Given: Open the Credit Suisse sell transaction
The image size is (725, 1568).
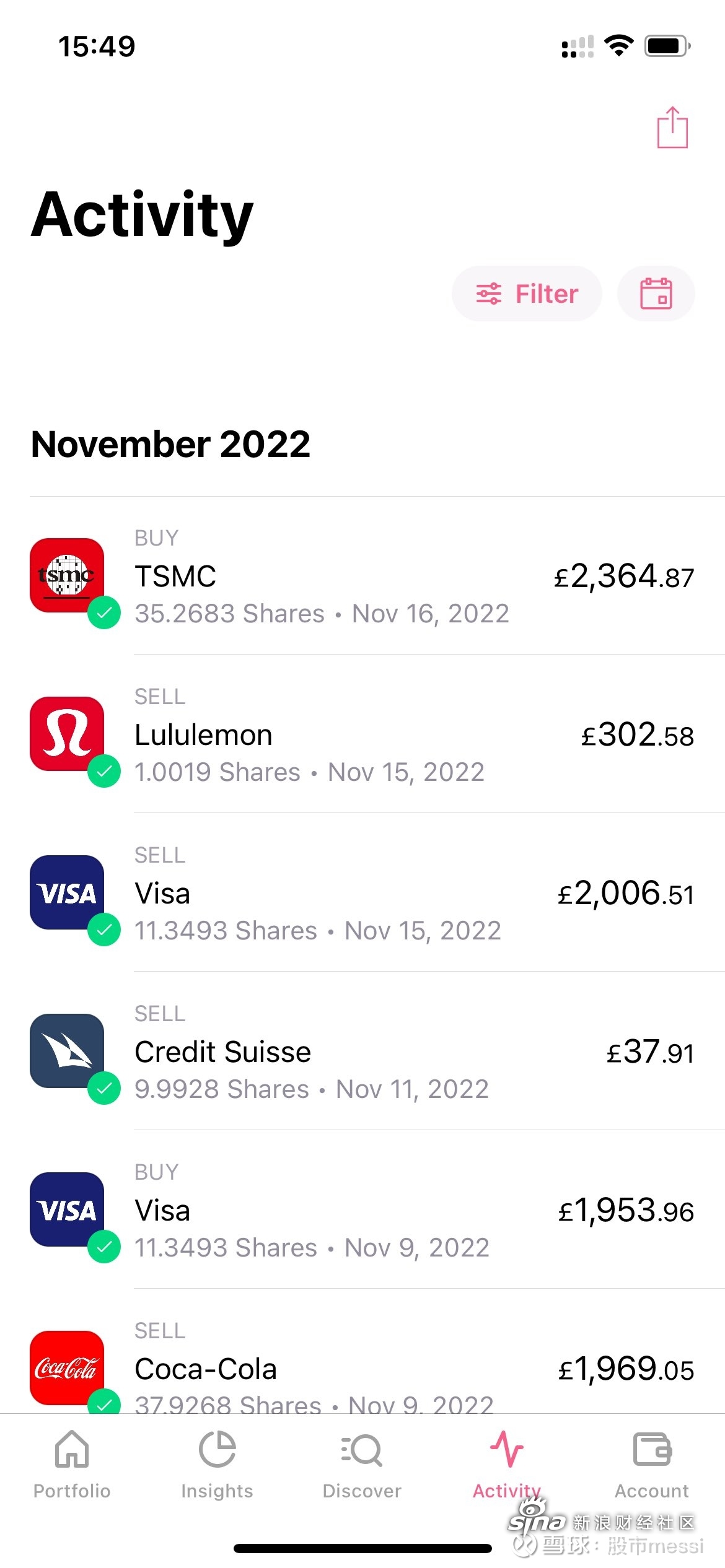Looking at the screenshot, I should pyautogui.click(x=362, y=1052).
